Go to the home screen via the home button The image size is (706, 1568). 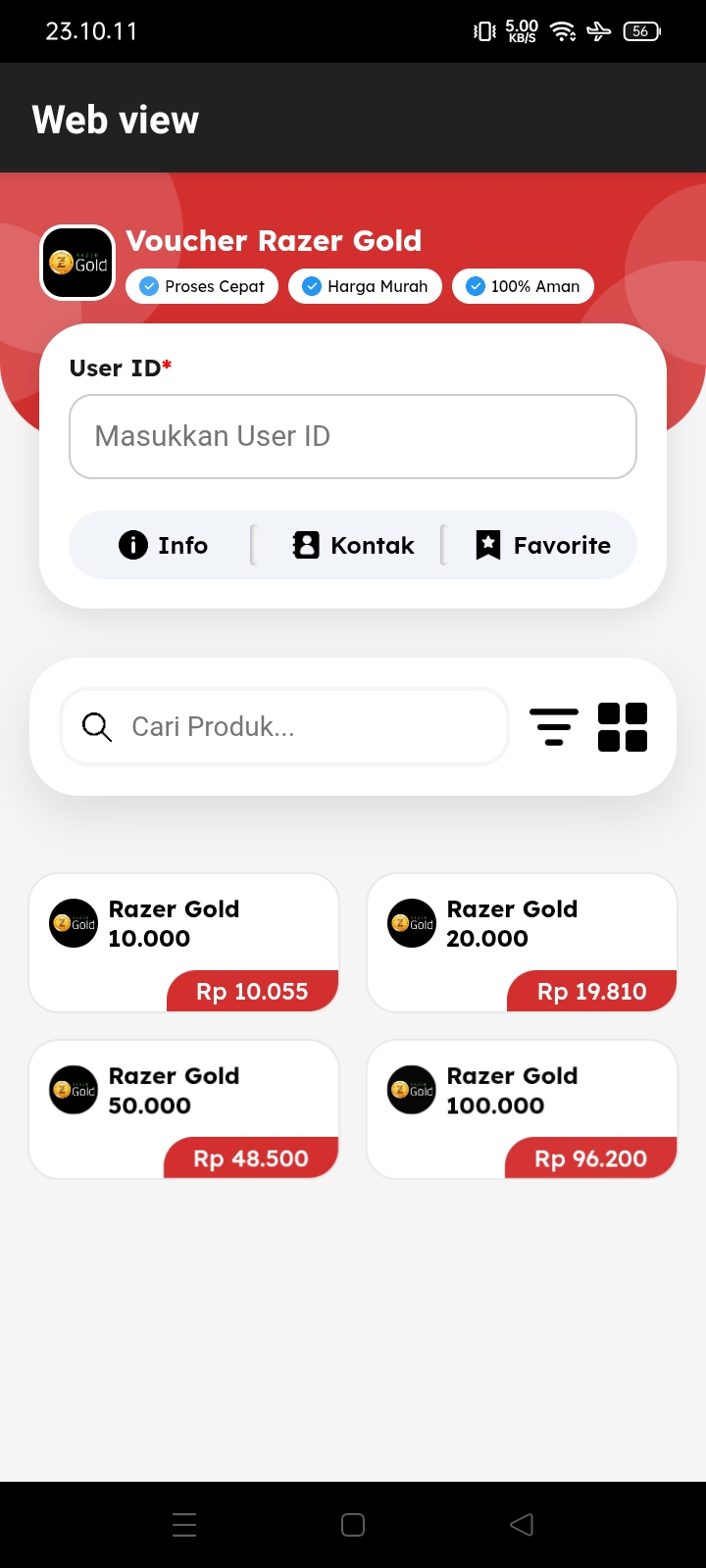click(353, 1525)
